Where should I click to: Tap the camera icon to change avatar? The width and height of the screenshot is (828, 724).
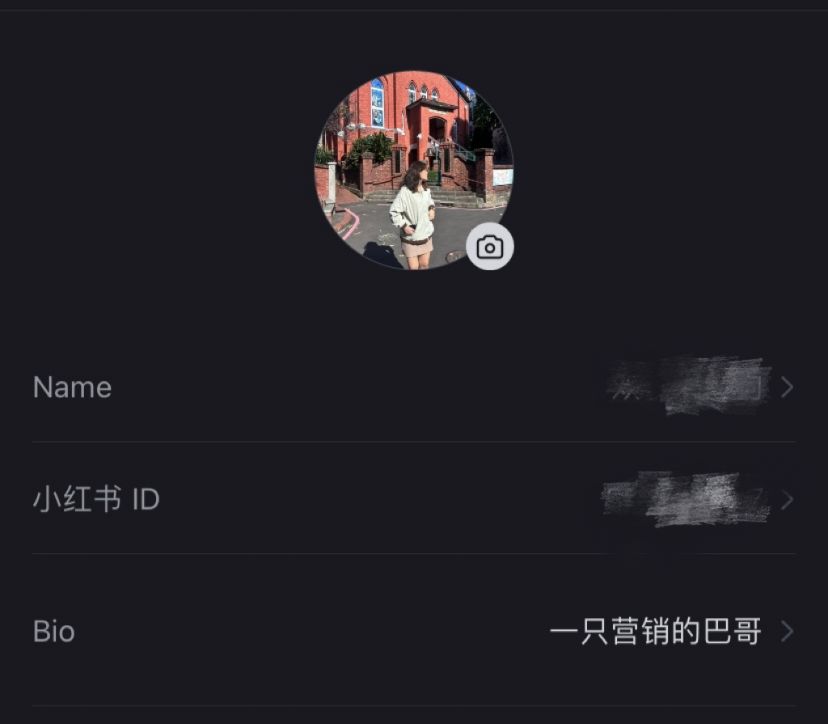coord(490,247)
